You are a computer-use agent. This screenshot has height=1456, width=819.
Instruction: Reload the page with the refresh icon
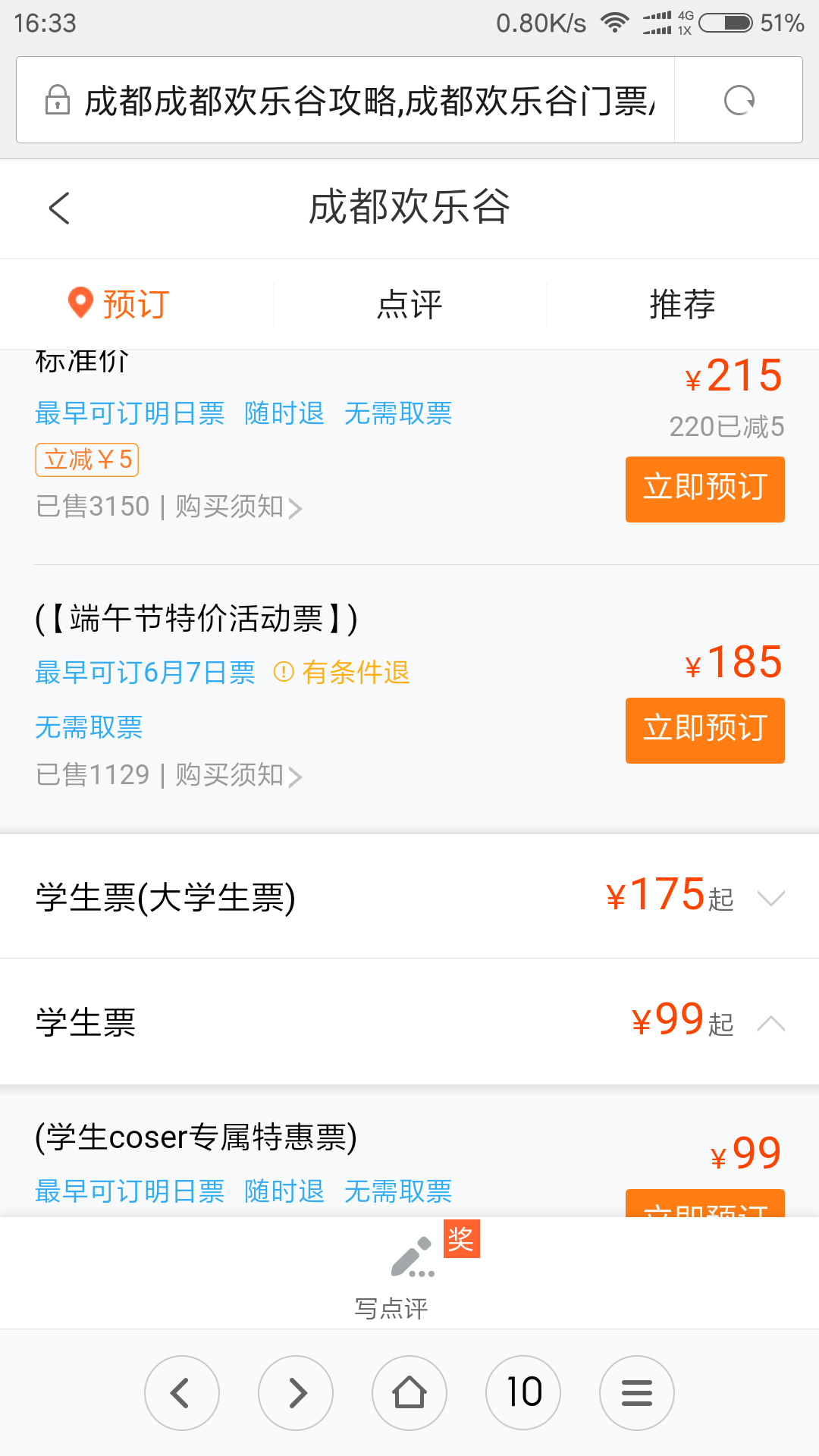(739, 100)
